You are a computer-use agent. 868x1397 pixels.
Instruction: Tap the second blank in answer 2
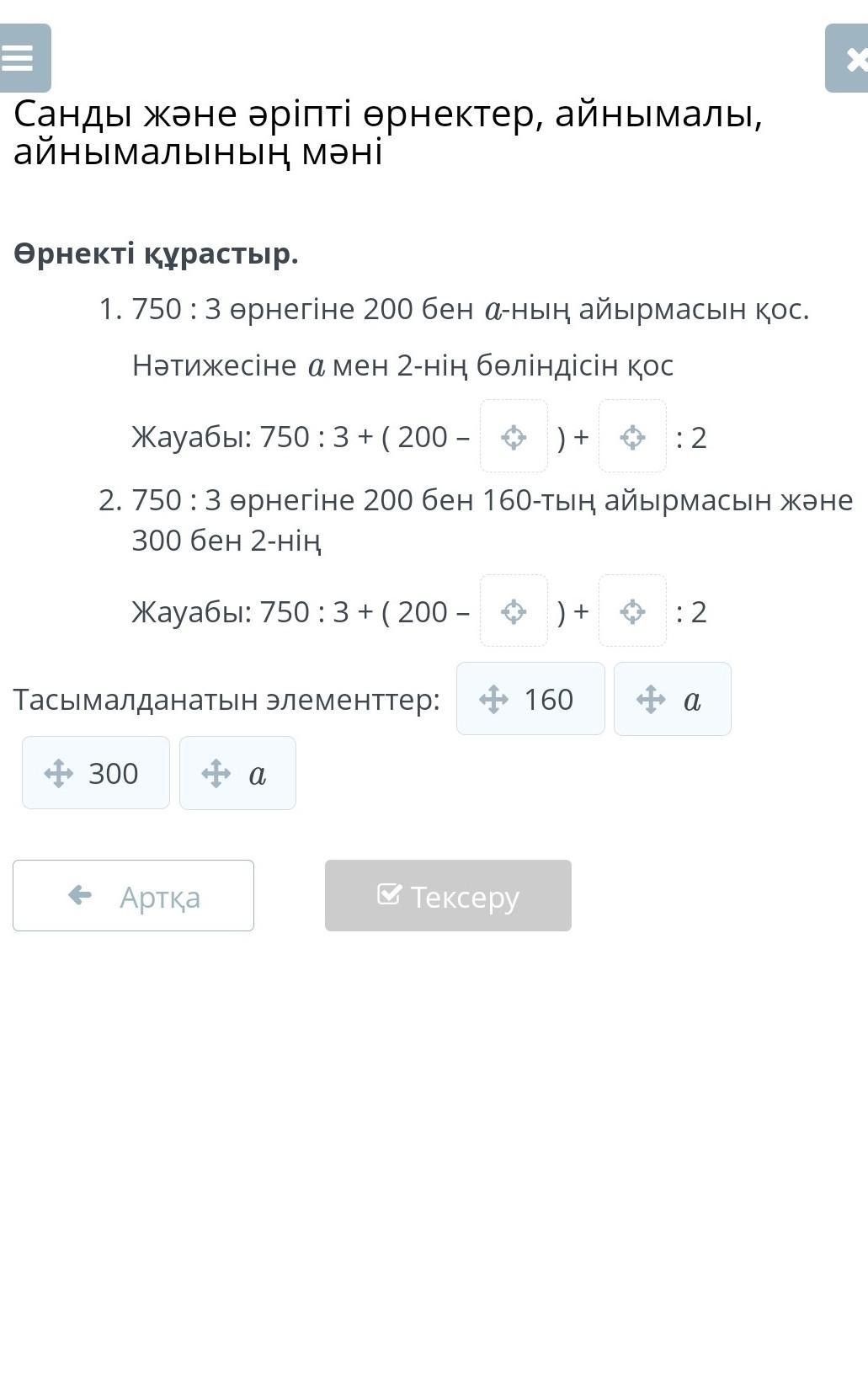[x=632, y=611]
